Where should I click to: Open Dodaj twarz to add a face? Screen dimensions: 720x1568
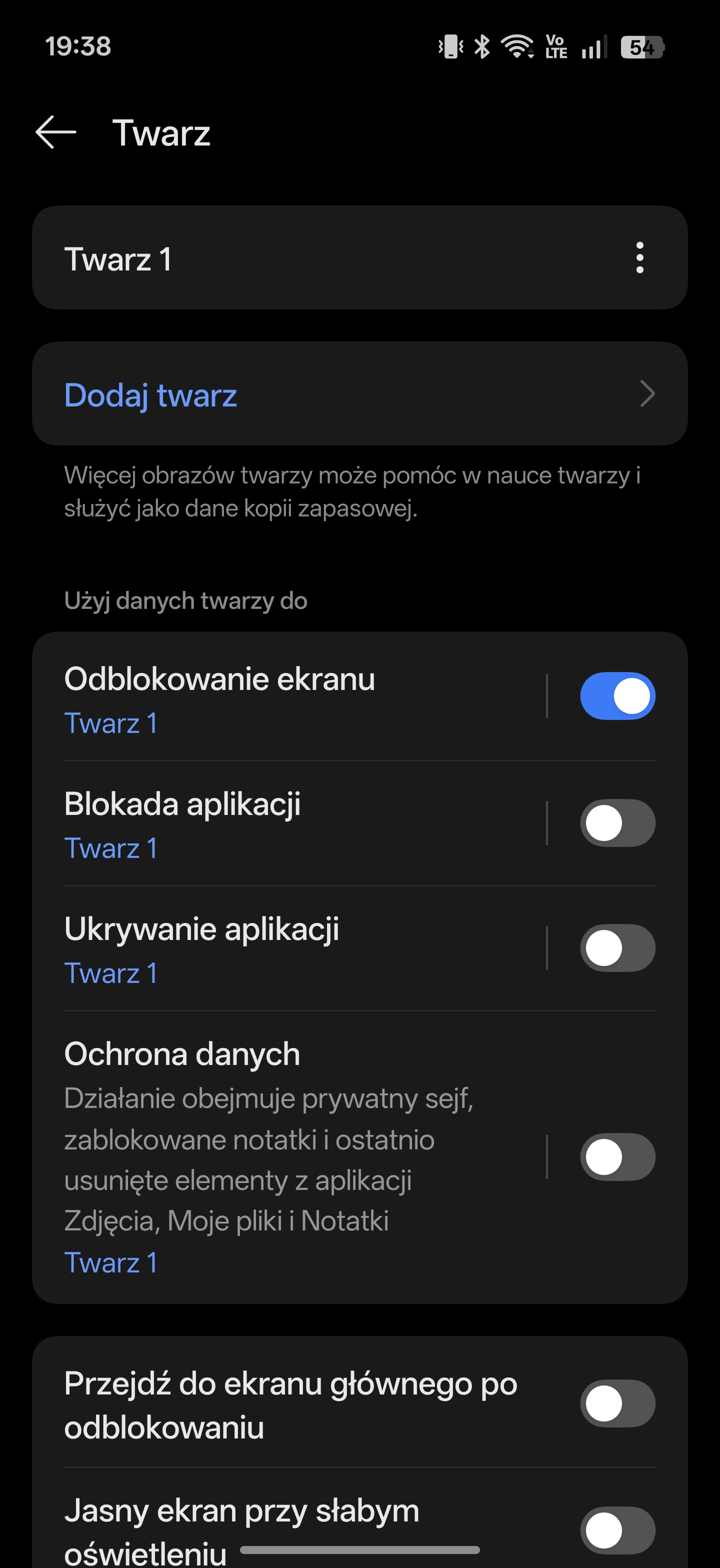(359, 394)
